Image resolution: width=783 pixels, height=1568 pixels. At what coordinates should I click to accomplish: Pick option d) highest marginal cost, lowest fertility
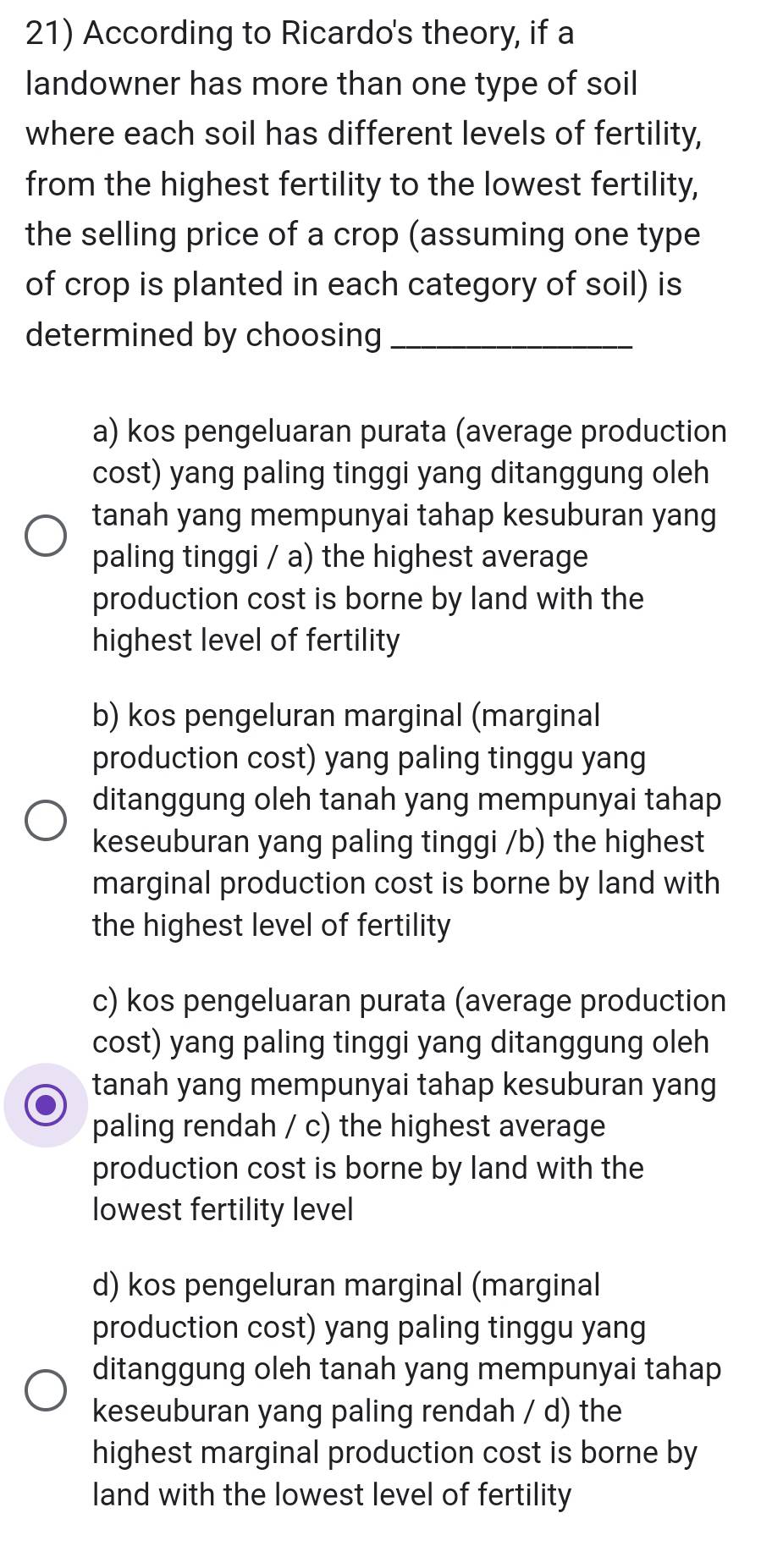46,1390
